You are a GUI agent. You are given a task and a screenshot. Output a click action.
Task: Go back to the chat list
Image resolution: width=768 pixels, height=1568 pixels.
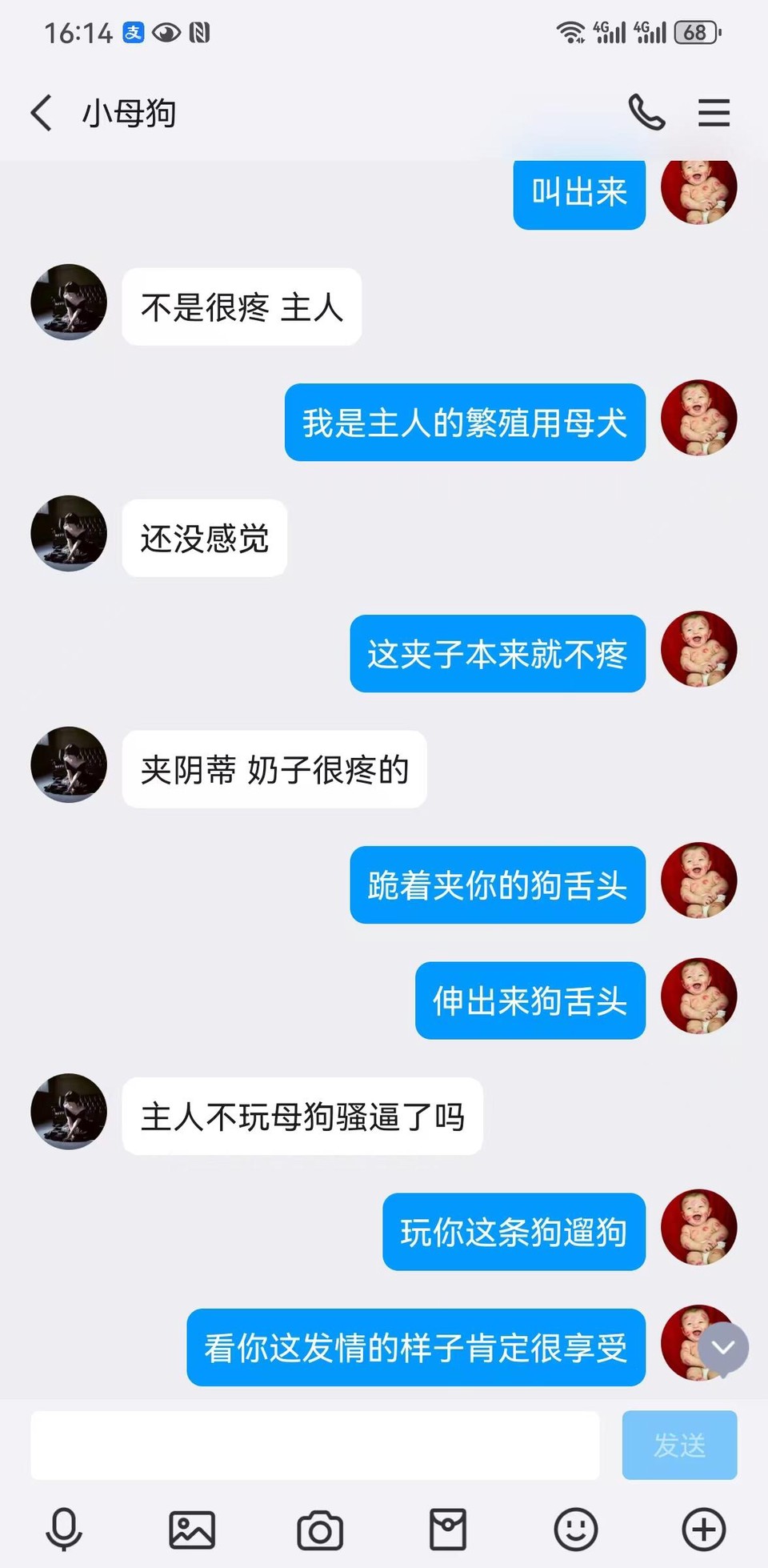pos(42,113)
